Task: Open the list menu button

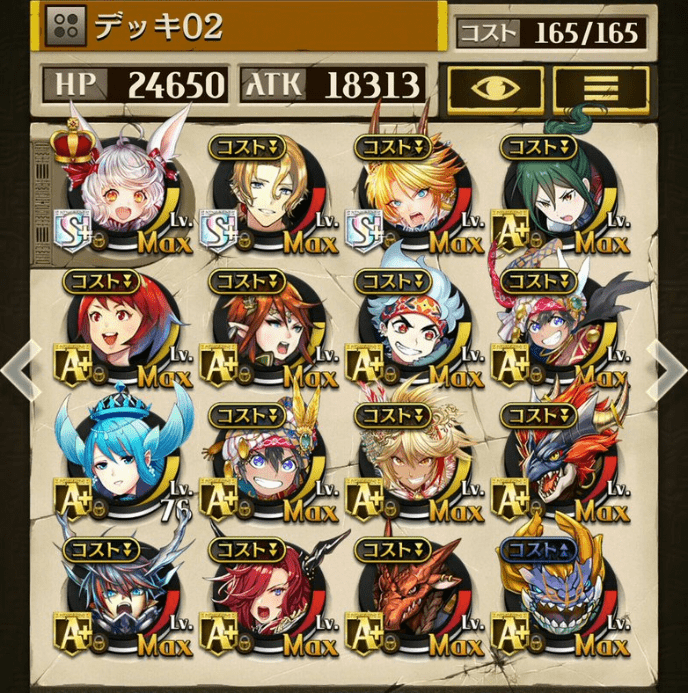Action: pyautogui.click(x=600, y=89)
